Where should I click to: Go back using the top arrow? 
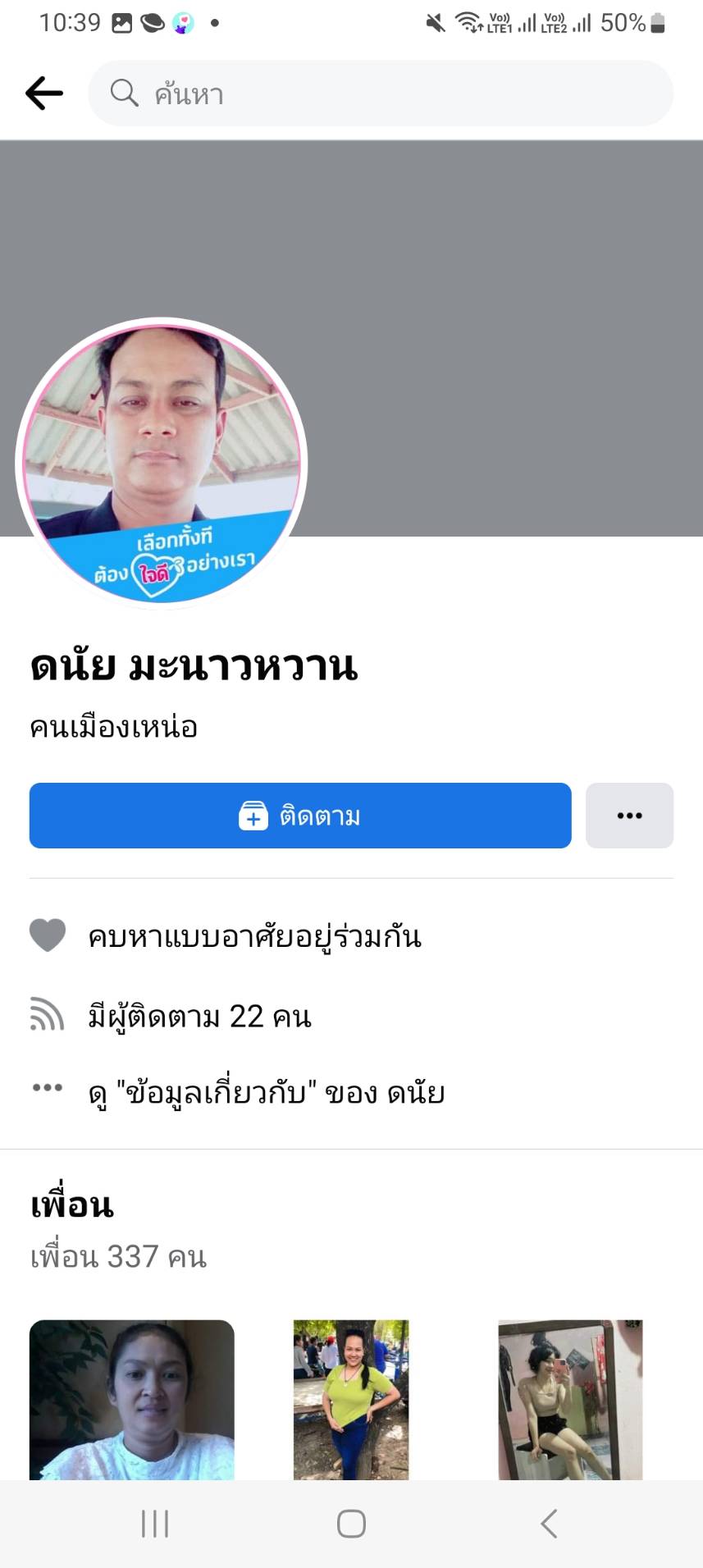point(44,94)
